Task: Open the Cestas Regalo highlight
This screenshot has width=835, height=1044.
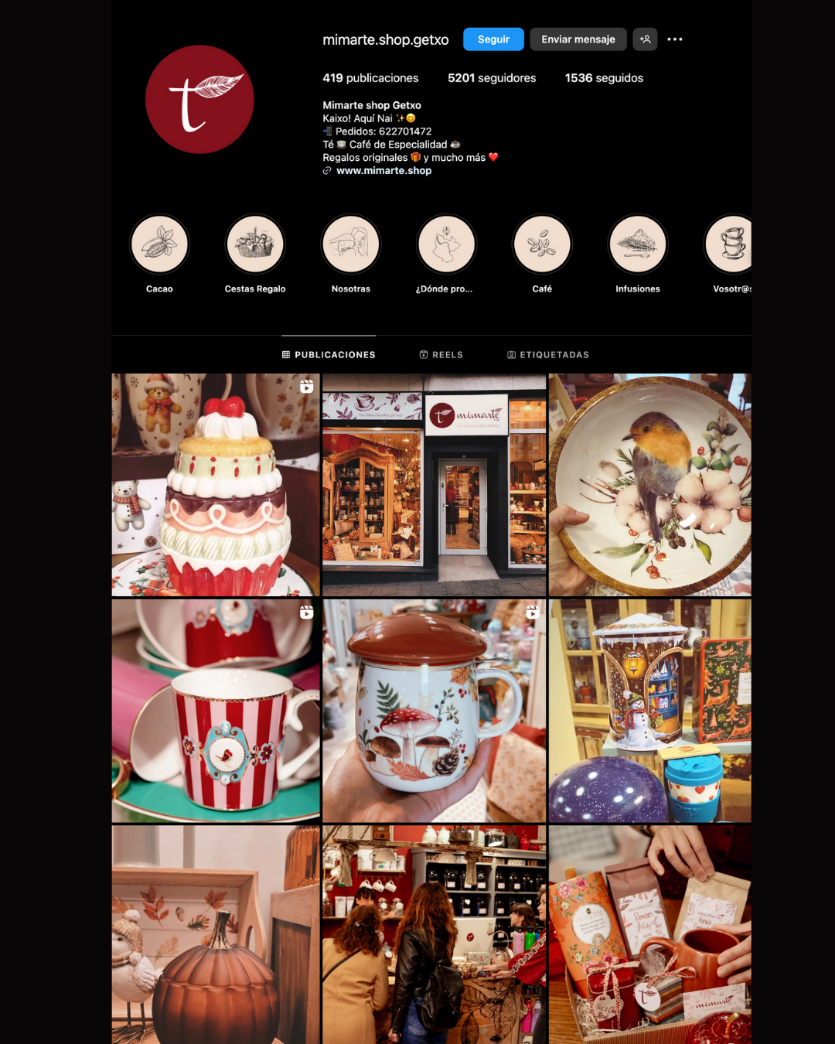Action: [255, 245]
